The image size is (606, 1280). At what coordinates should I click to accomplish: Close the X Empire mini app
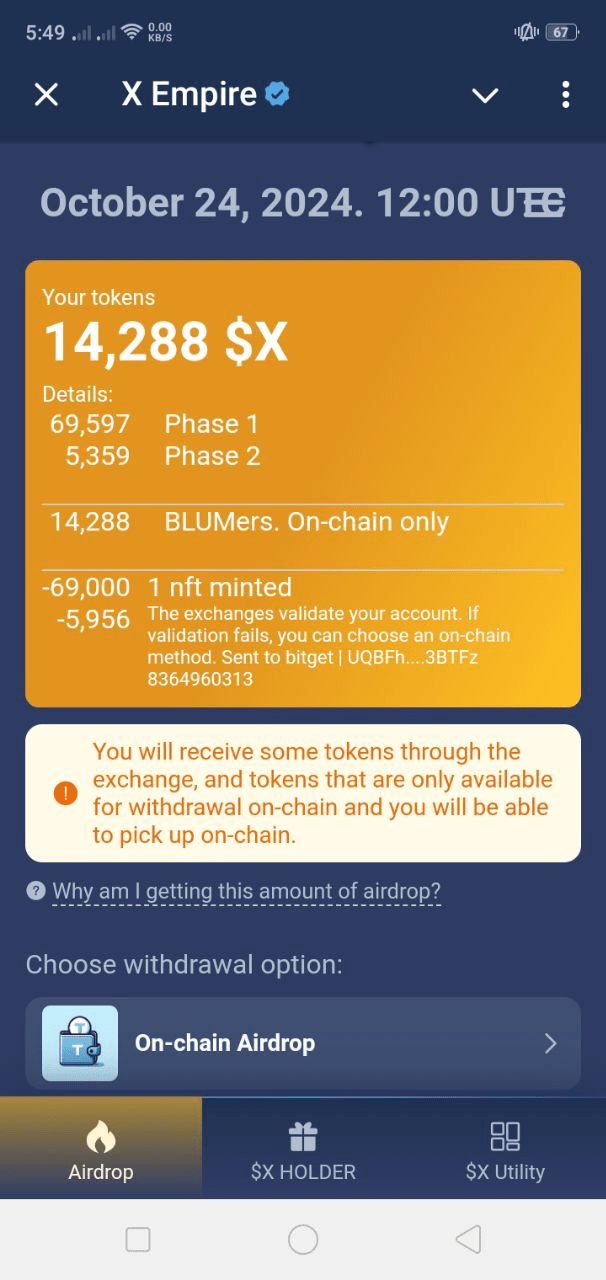coord(46,95)
